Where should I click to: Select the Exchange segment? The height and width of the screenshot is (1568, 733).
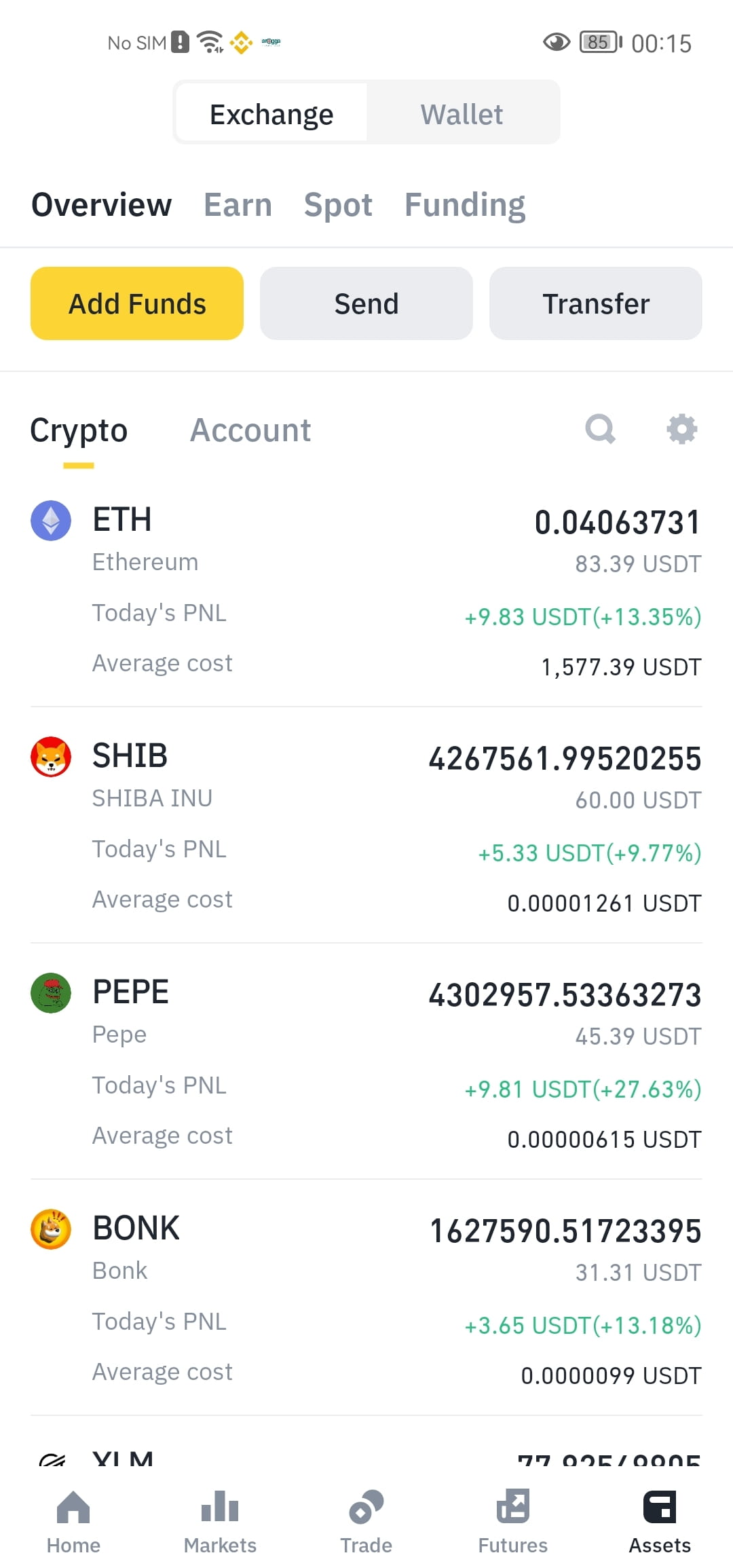click(x=271, y=113)
